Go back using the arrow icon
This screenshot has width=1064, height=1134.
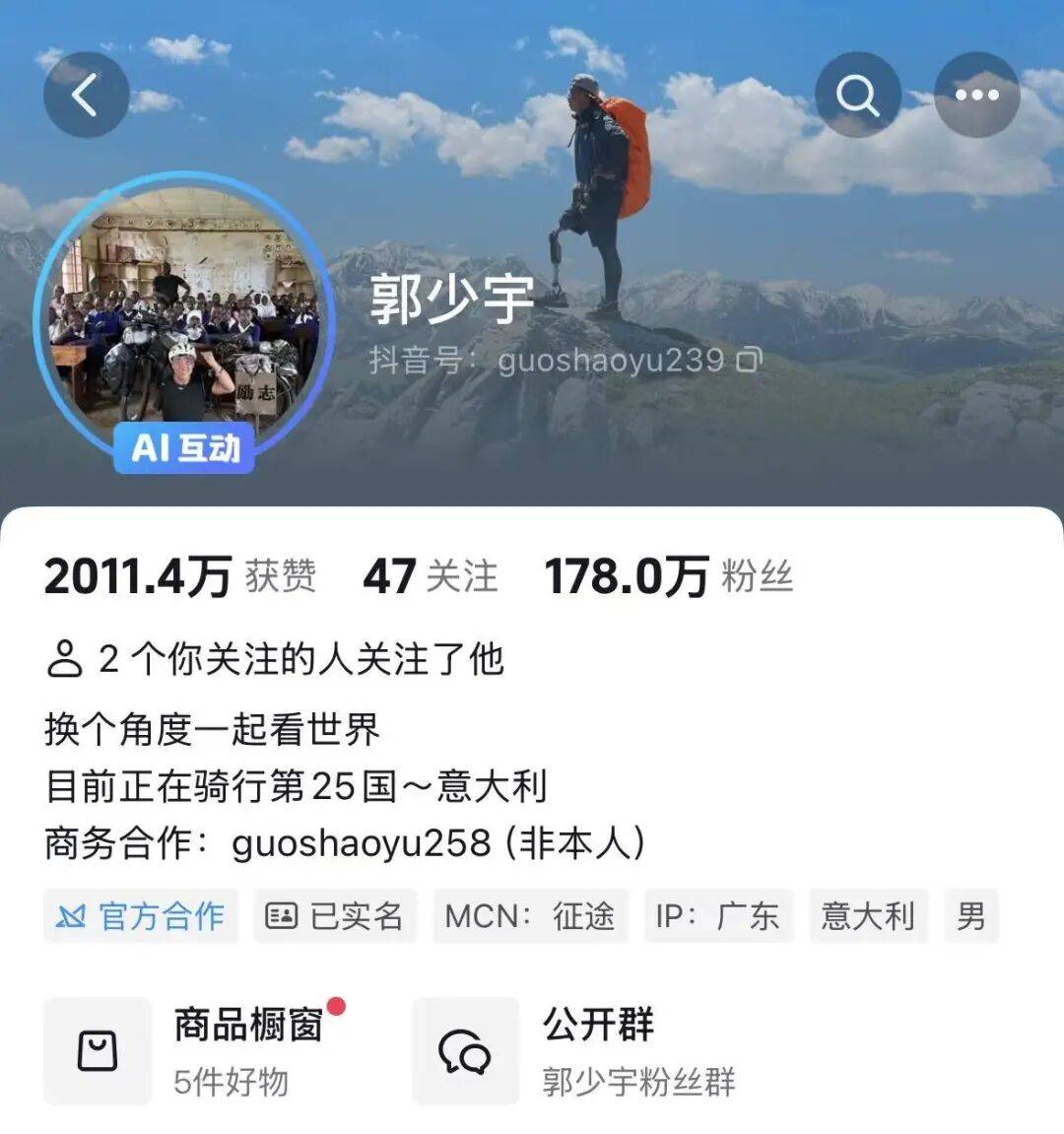(x=86, y=95)
